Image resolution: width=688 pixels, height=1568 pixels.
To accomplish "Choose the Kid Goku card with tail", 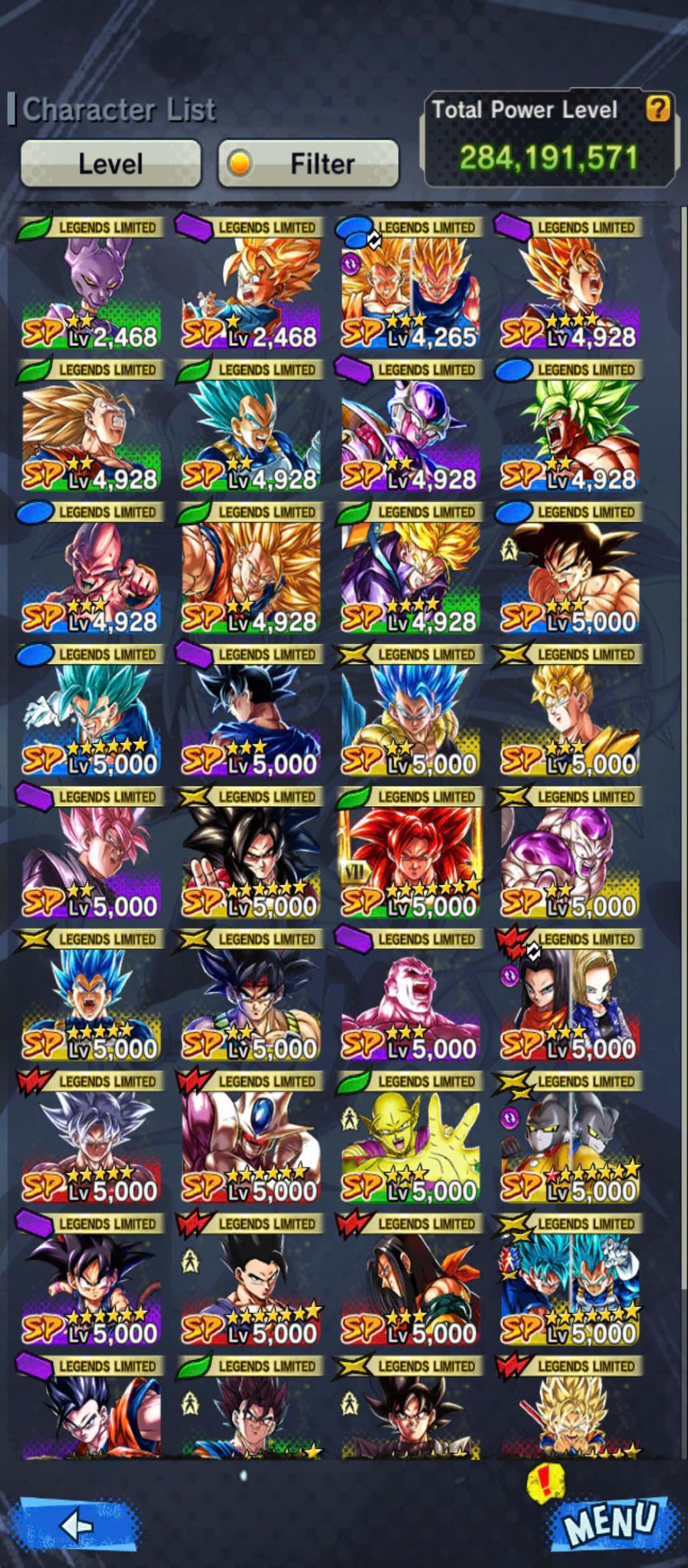I will [x=91, y=1282].
